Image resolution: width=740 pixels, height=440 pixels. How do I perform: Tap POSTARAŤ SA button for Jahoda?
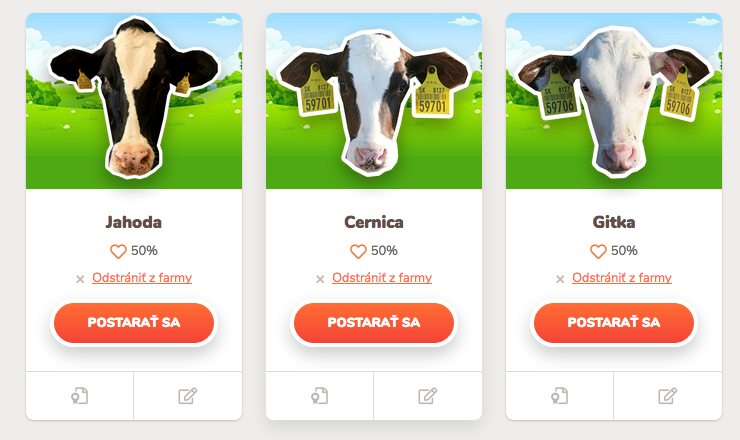[x=134, y=323]
